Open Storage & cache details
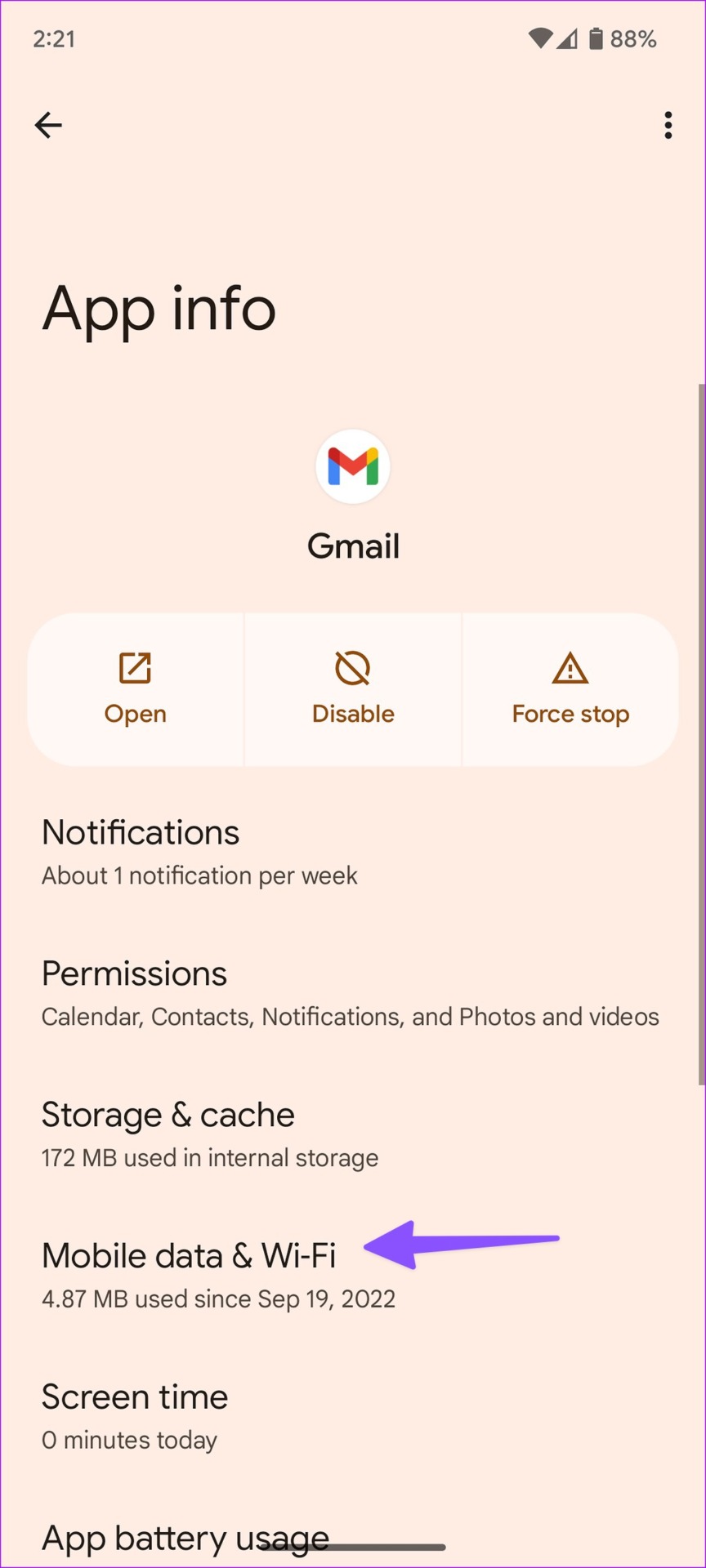The height and width of the screenshot is (1568, 706). click(x=353, y=1135)
